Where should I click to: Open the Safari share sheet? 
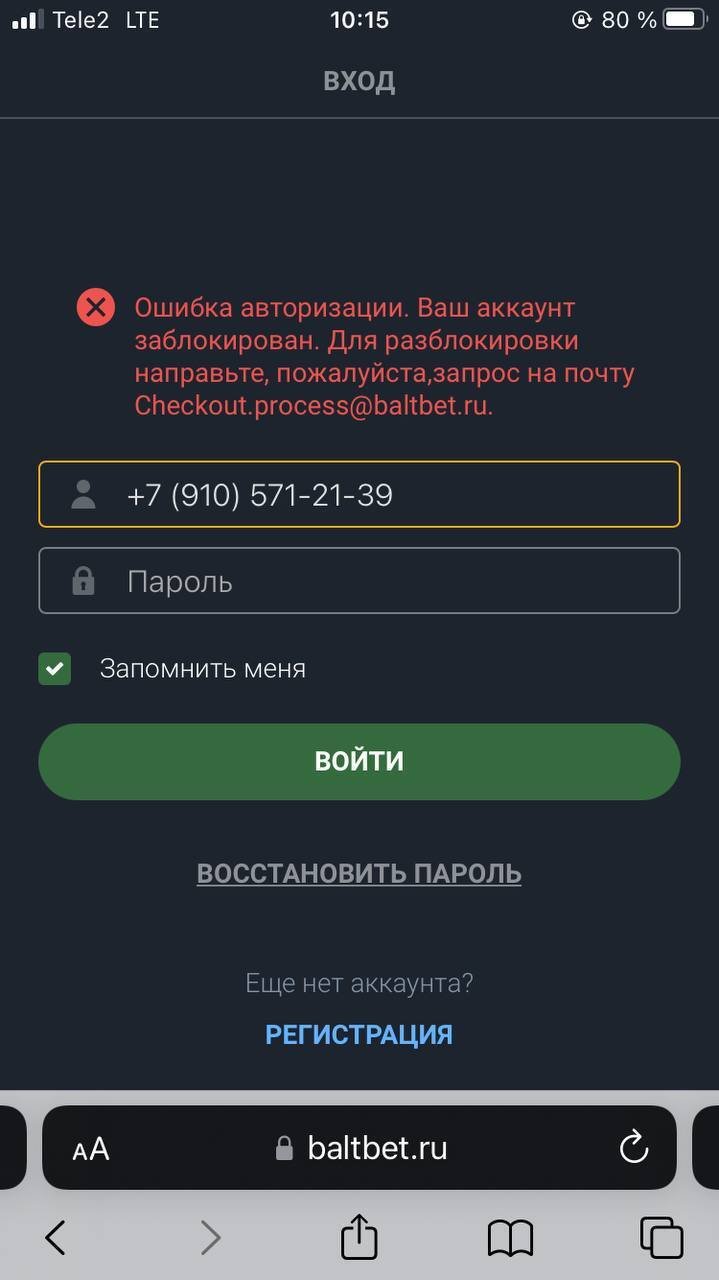point(359,1238)
